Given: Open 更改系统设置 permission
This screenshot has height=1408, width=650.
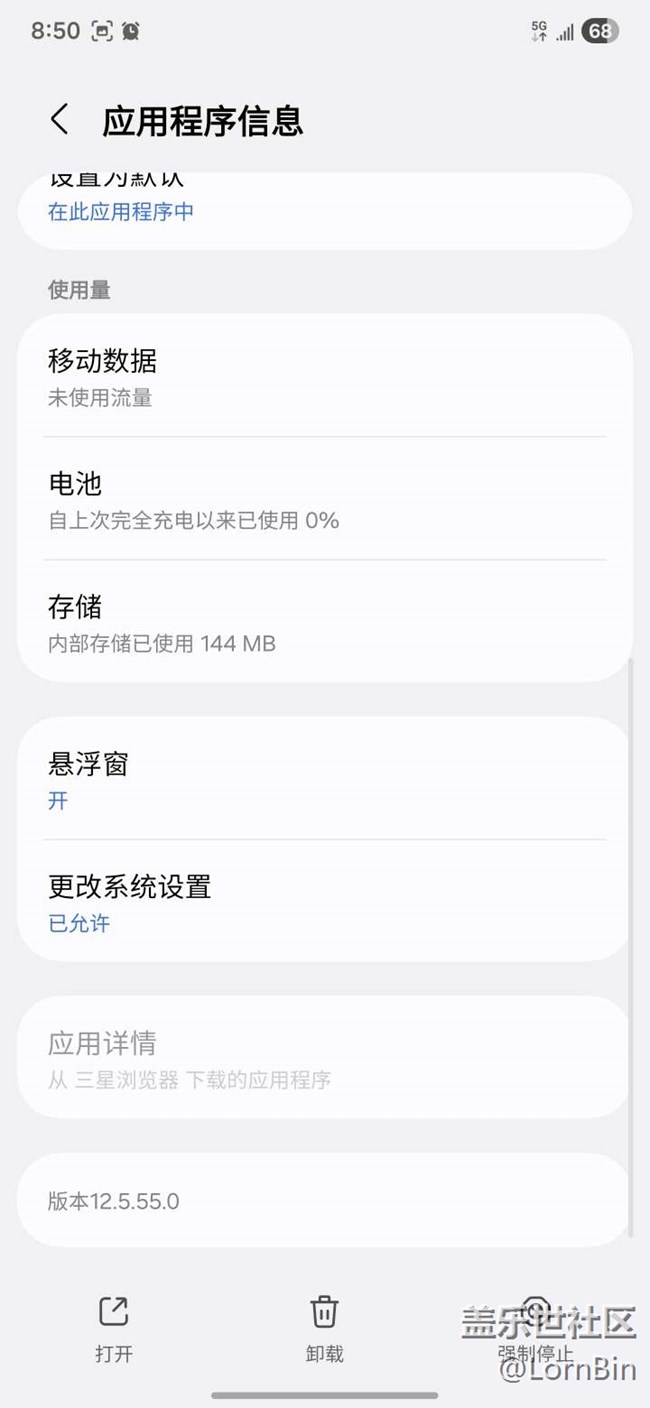Looking at the screenshot, I should (x=324, y=902).
